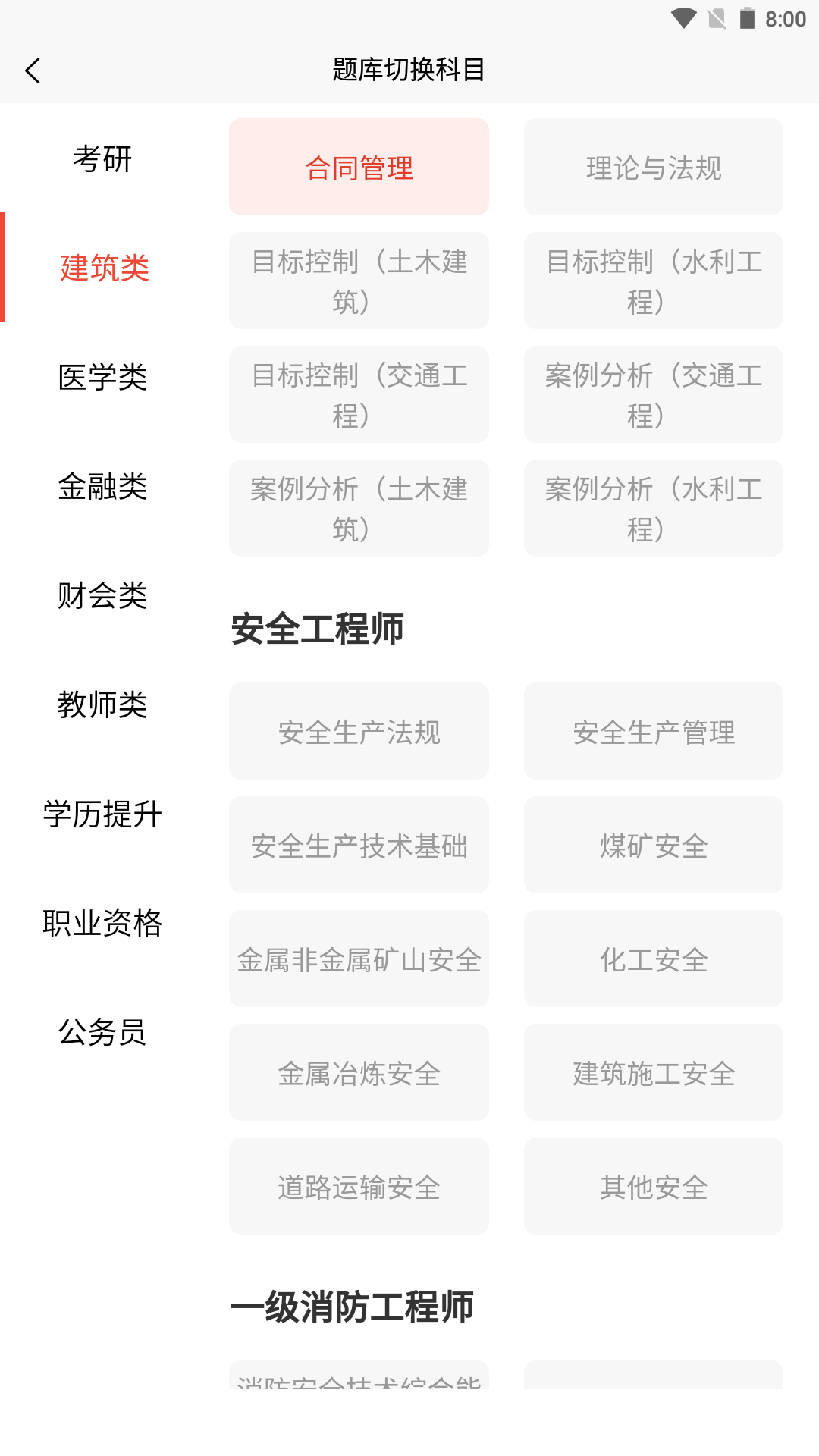The height and width of the screenshot is (1456, 819).
Task: Choose the 化工安全 subject
Action: pyautogui.click(x=653, y=959)
